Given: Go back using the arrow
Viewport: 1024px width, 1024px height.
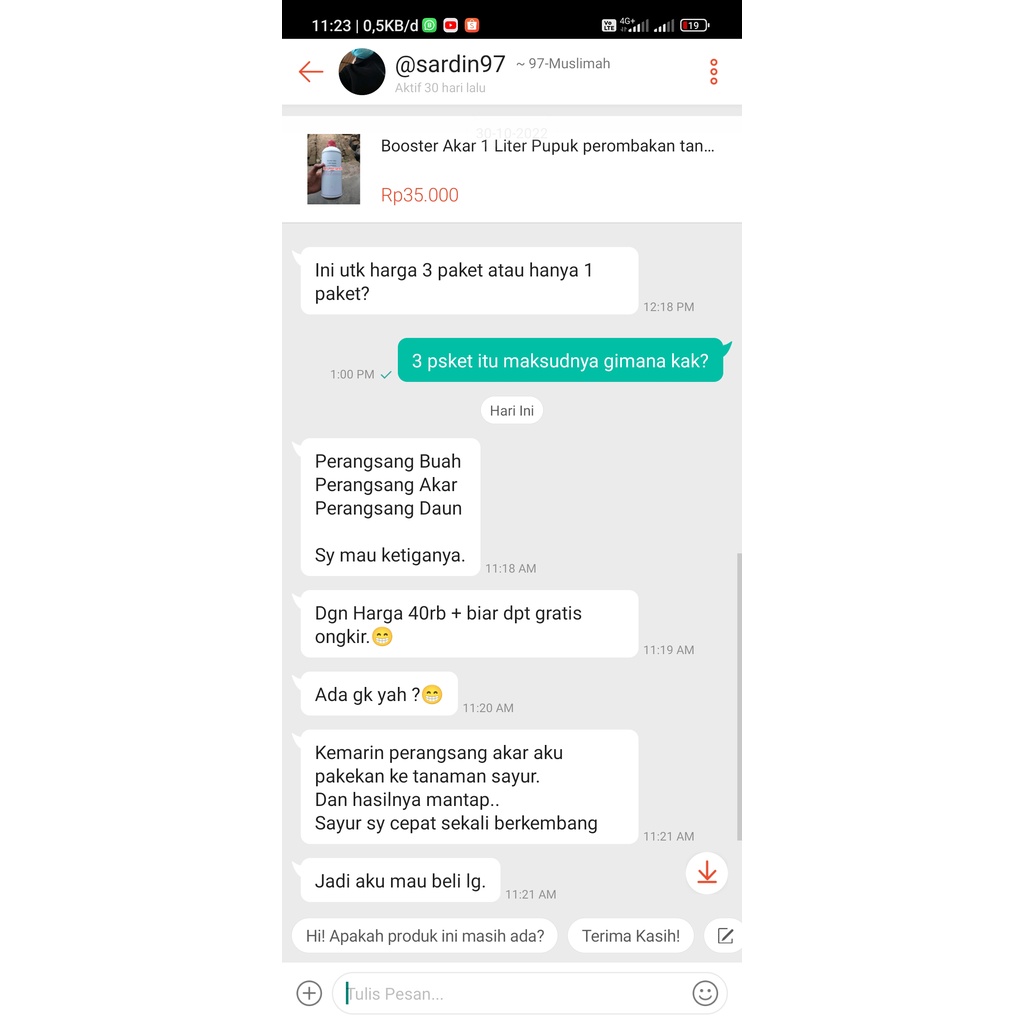Looking at the screenshot, I should click(x=311, y=72).
